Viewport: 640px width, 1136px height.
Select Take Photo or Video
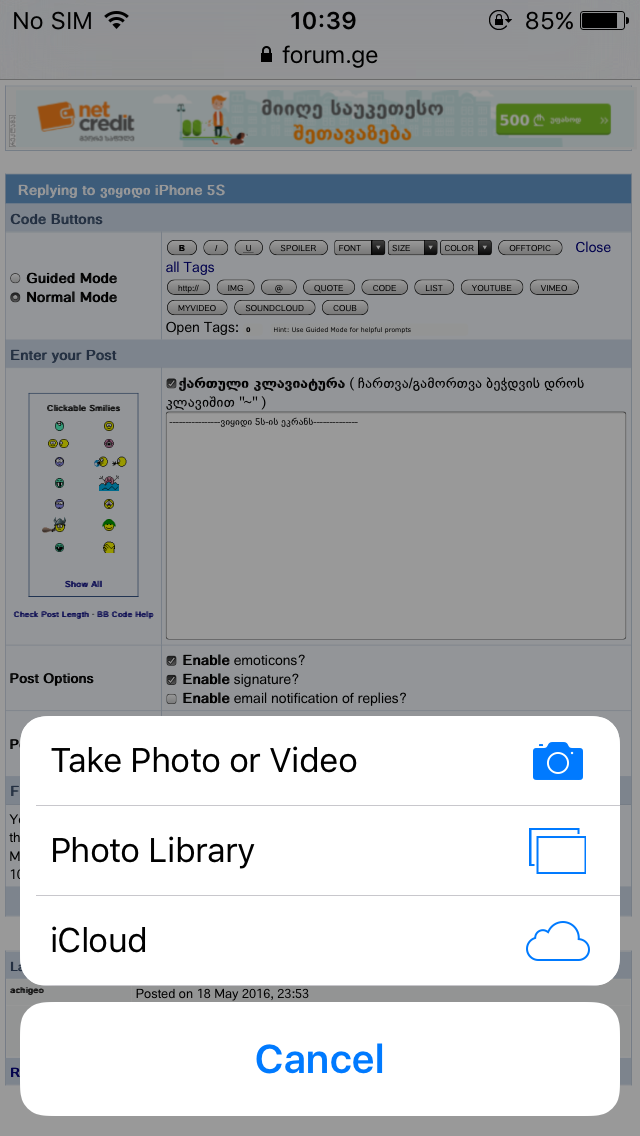point(320,761)
